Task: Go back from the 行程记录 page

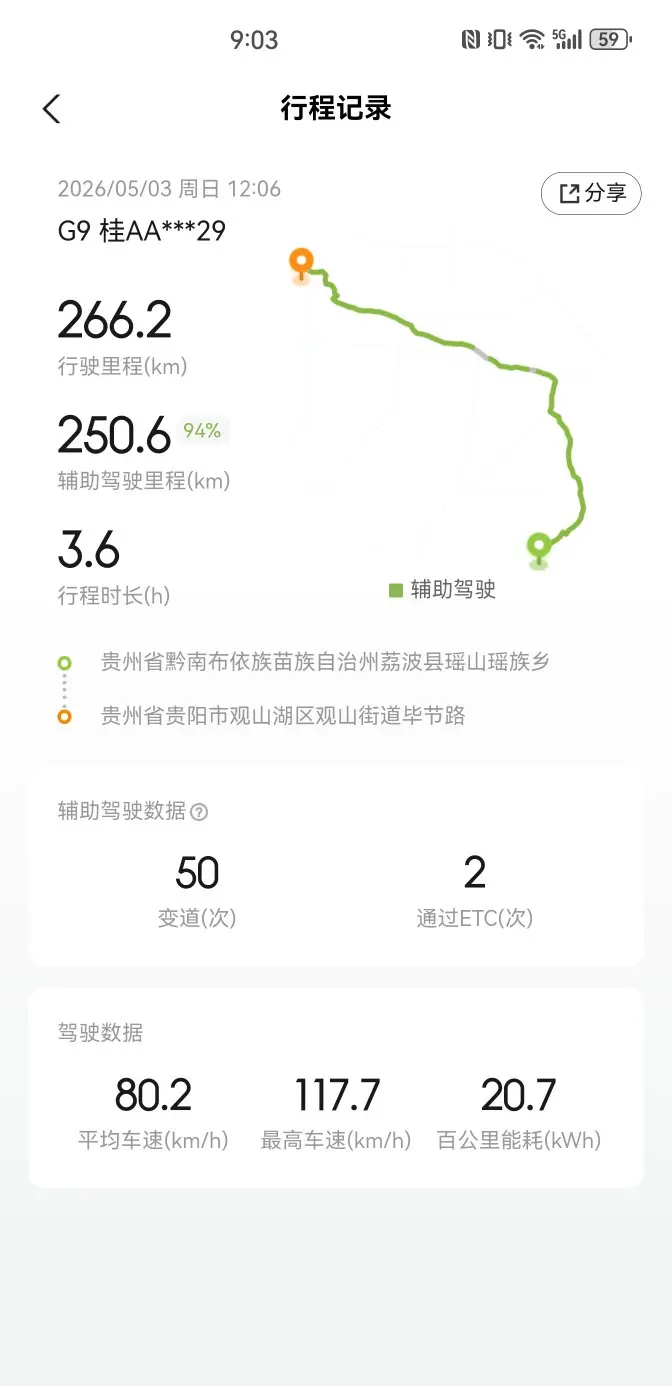Action: (x=51, y=109)
